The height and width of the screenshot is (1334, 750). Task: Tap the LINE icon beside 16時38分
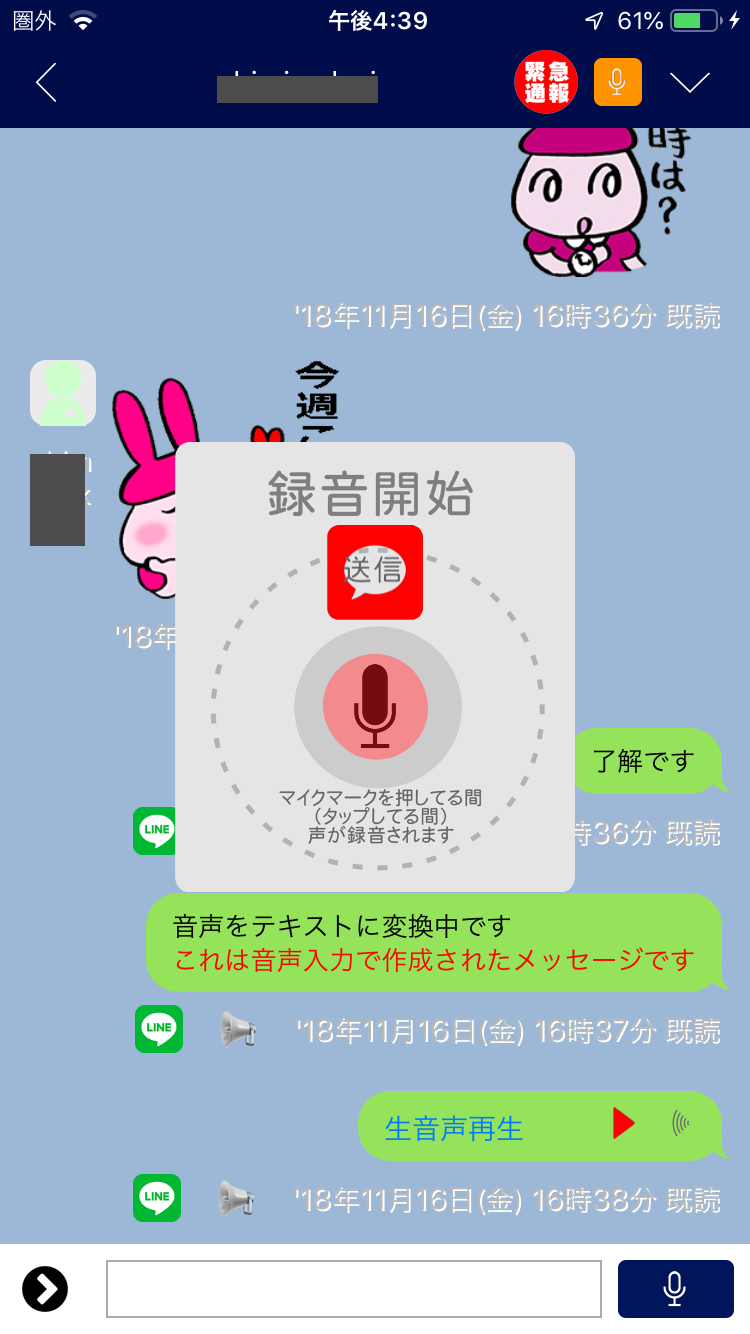(157, 1197)
